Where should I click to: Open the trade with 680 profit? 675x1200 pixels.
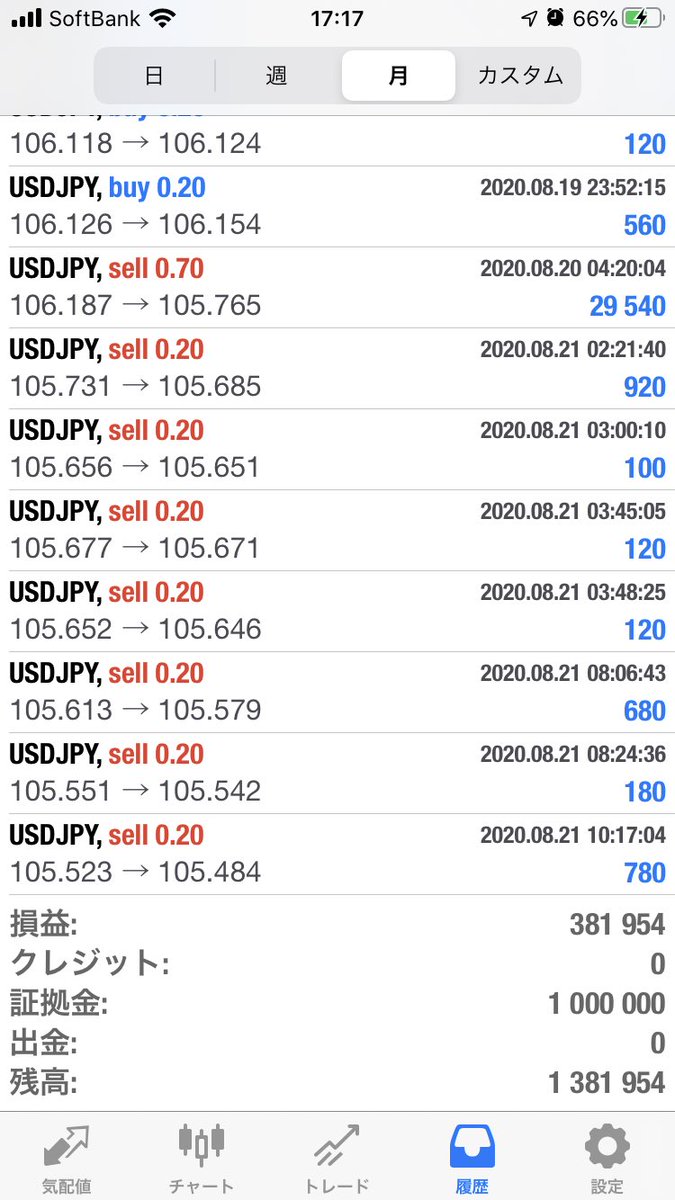pyautogui.click(x=337, y=692)
